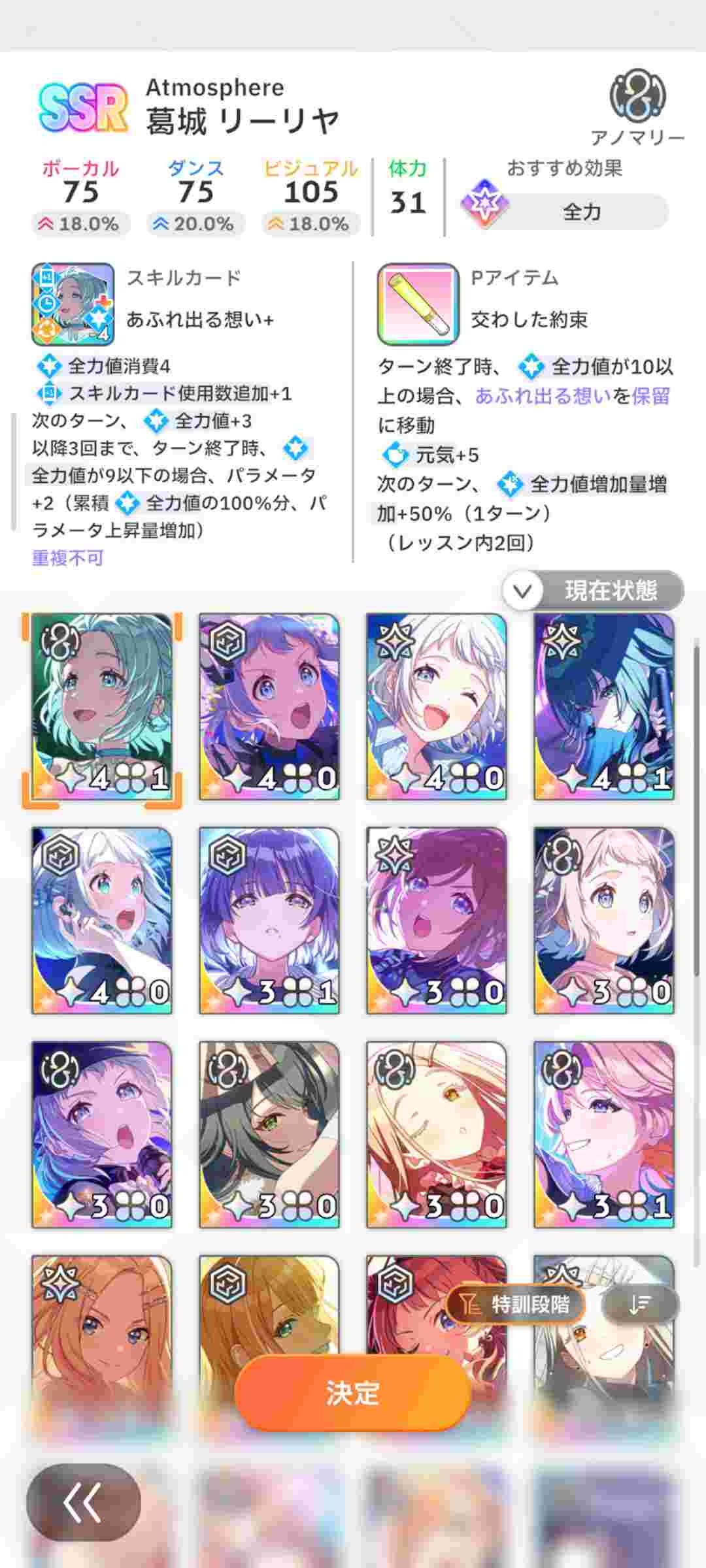Viewport: 706px width, 1568px height.
Task: Select the black-haired, green-eyed idol card
Action: (269, 1135)
